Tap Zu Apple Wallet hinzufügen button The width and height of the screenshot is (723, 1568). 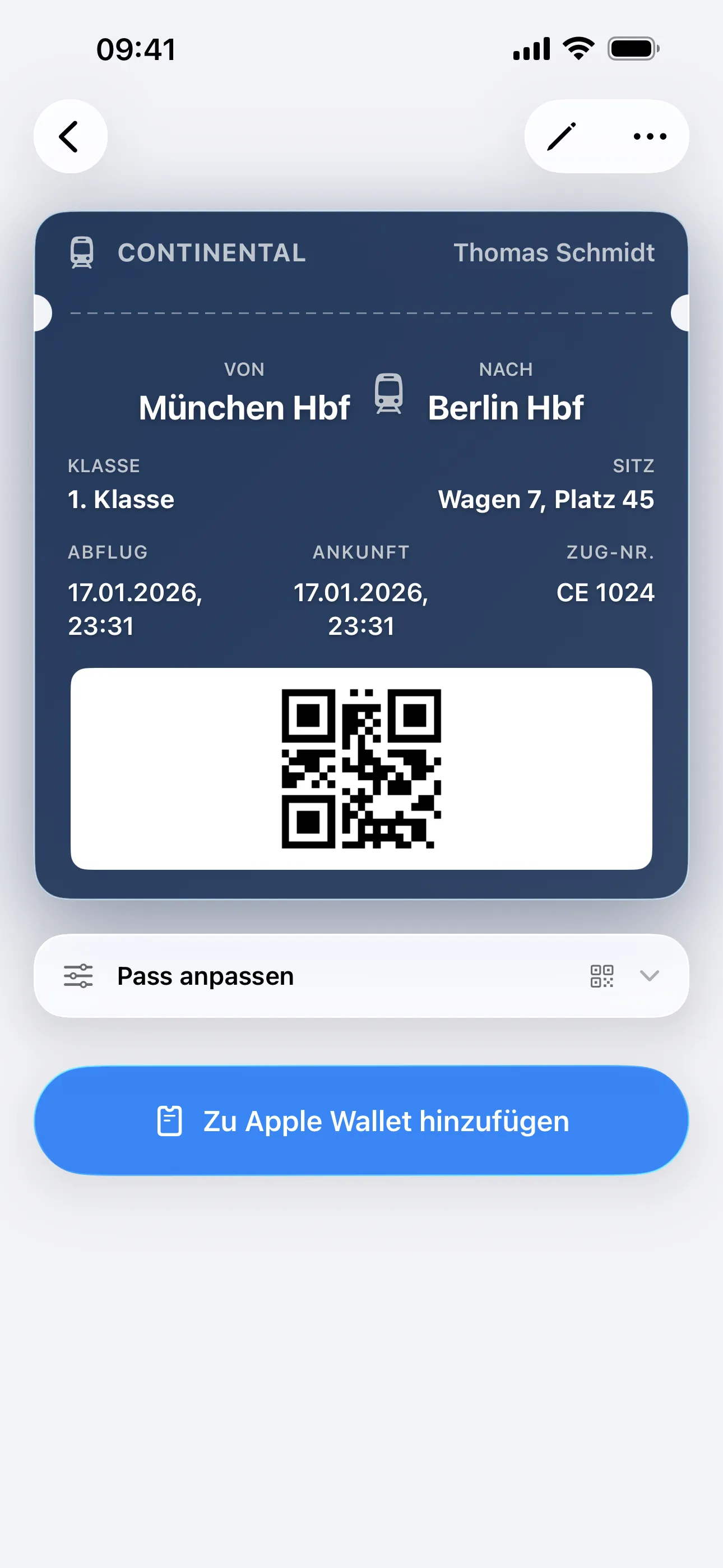pos(361,1120)
